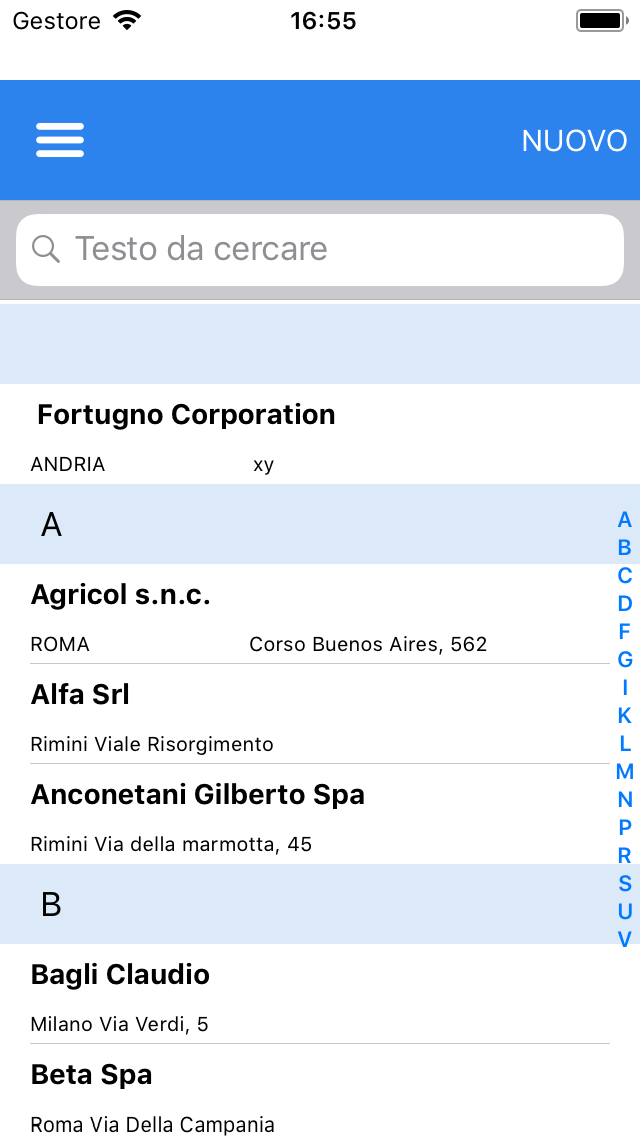Jump to letter M in index
This screenshot has width=640, height=1136.
(625, 772)
